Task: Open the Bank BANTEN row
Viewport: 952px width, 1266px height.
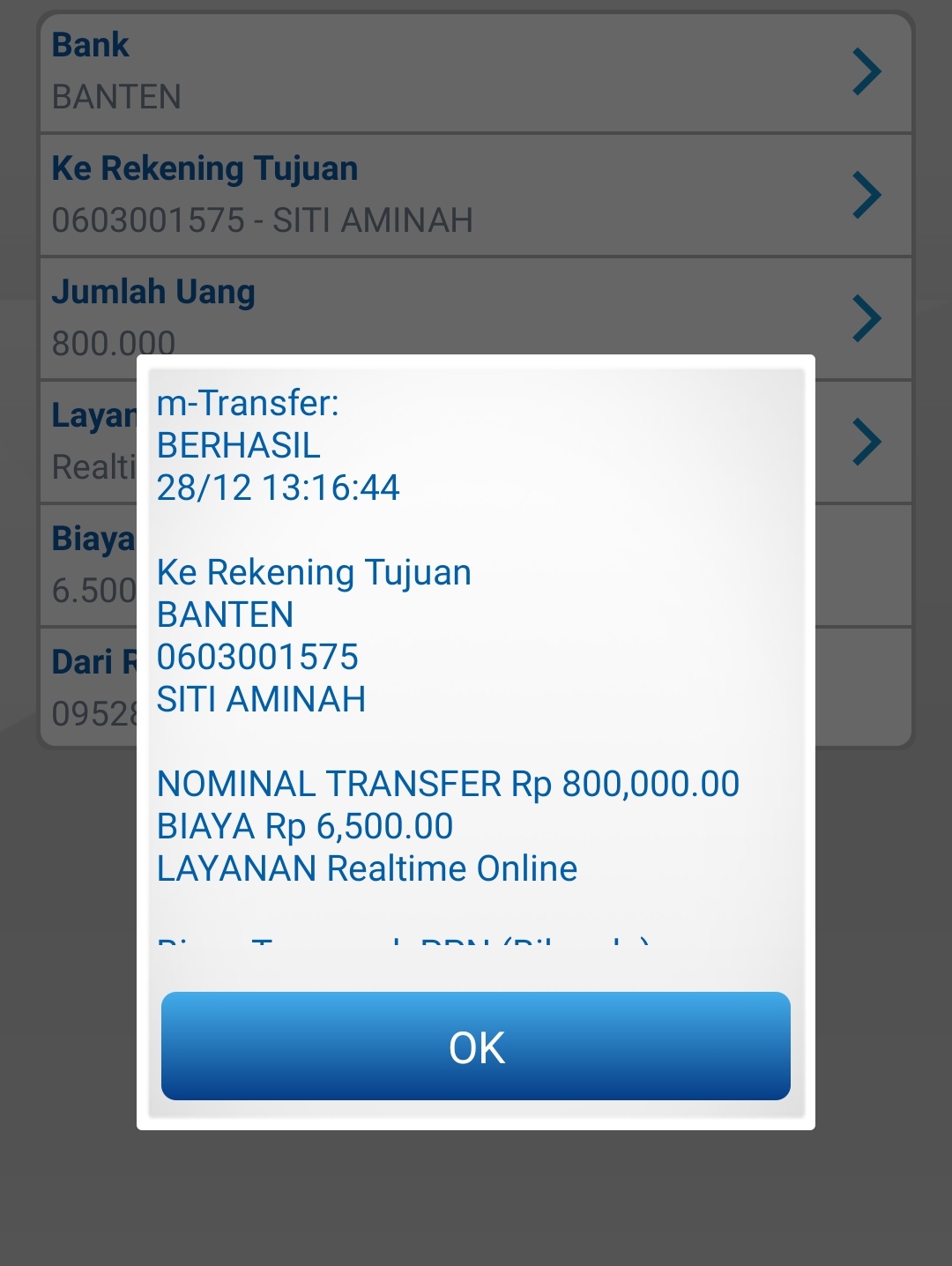Action: click(x=475, y=72)
